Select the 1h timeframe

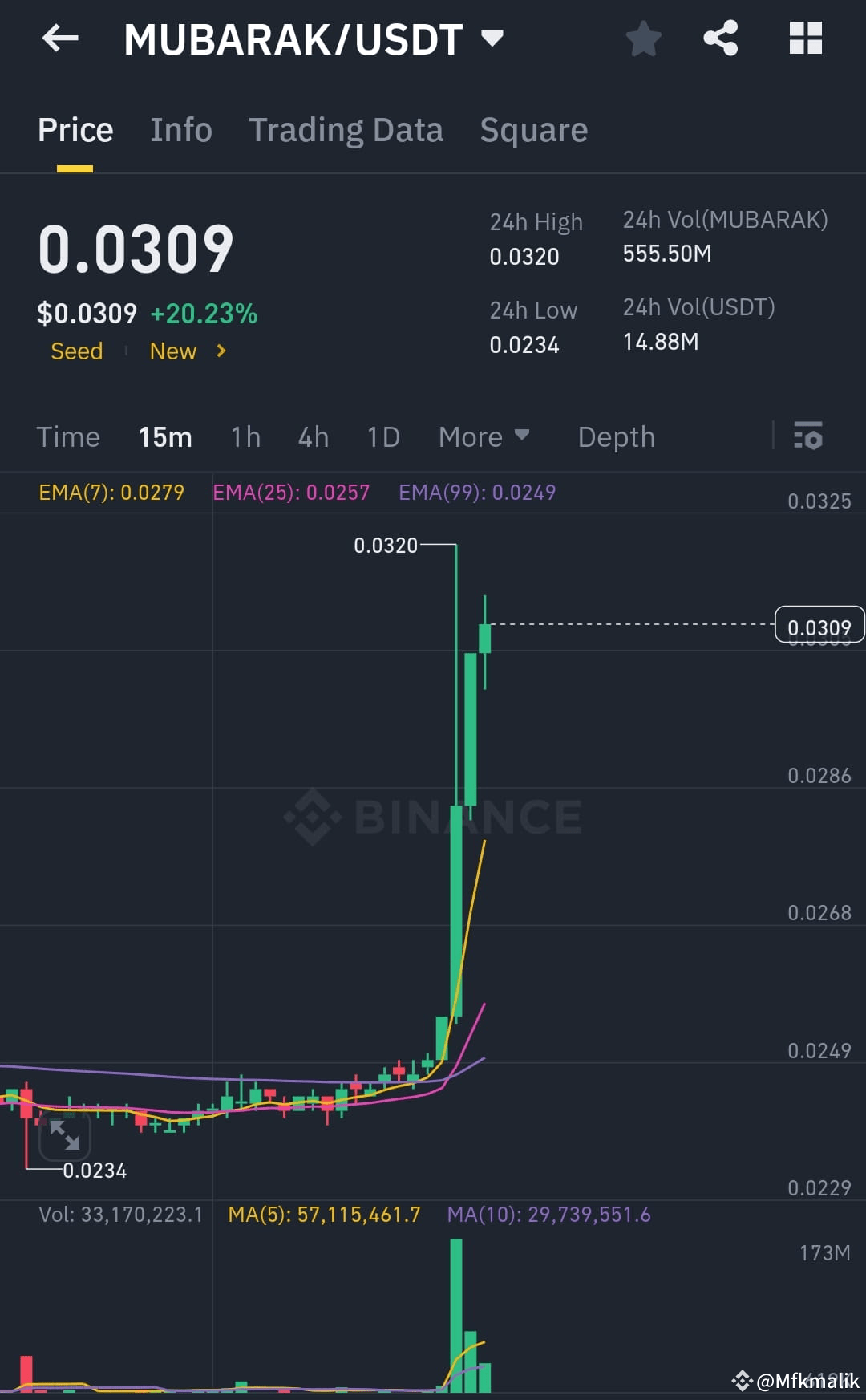(x=245, y=437)
